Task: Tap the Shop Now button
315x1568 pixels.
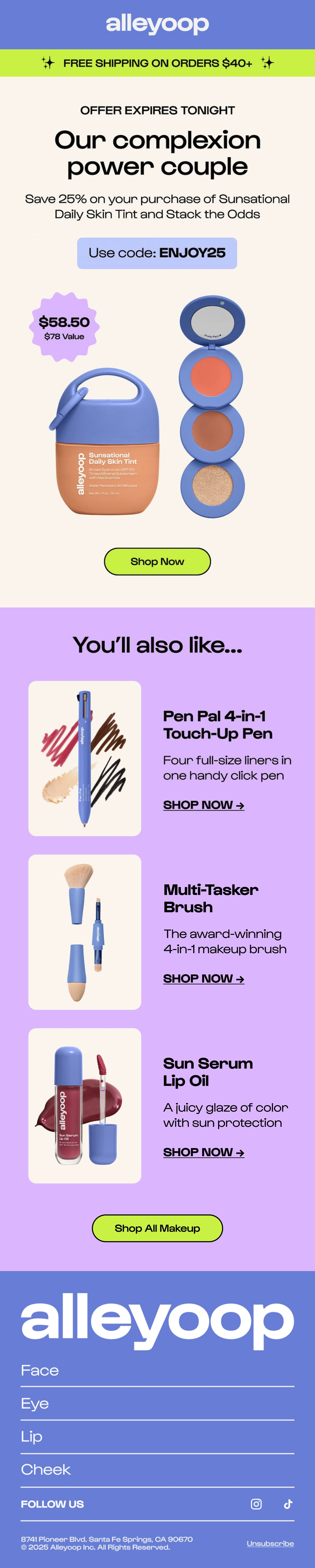Action: (157, 561)
